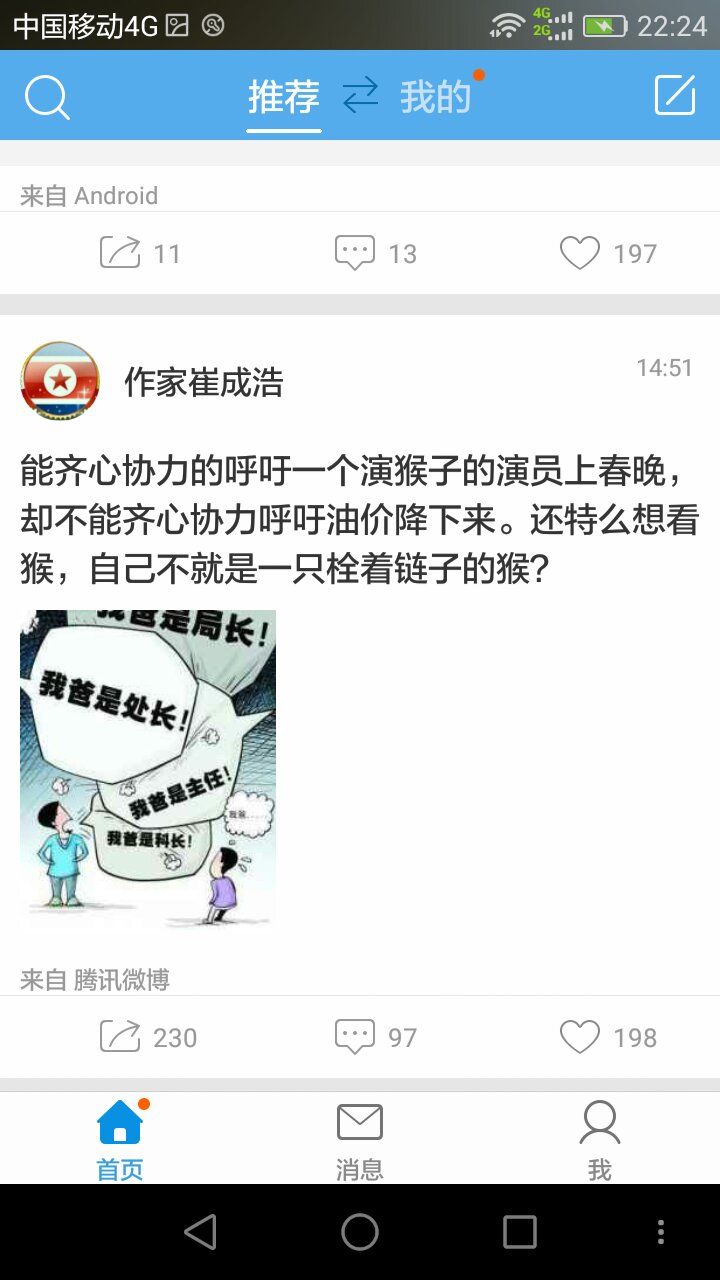Screen dimensions: 720x1280
Task: Open the 我 profile tab
Action: (600, 1140)
